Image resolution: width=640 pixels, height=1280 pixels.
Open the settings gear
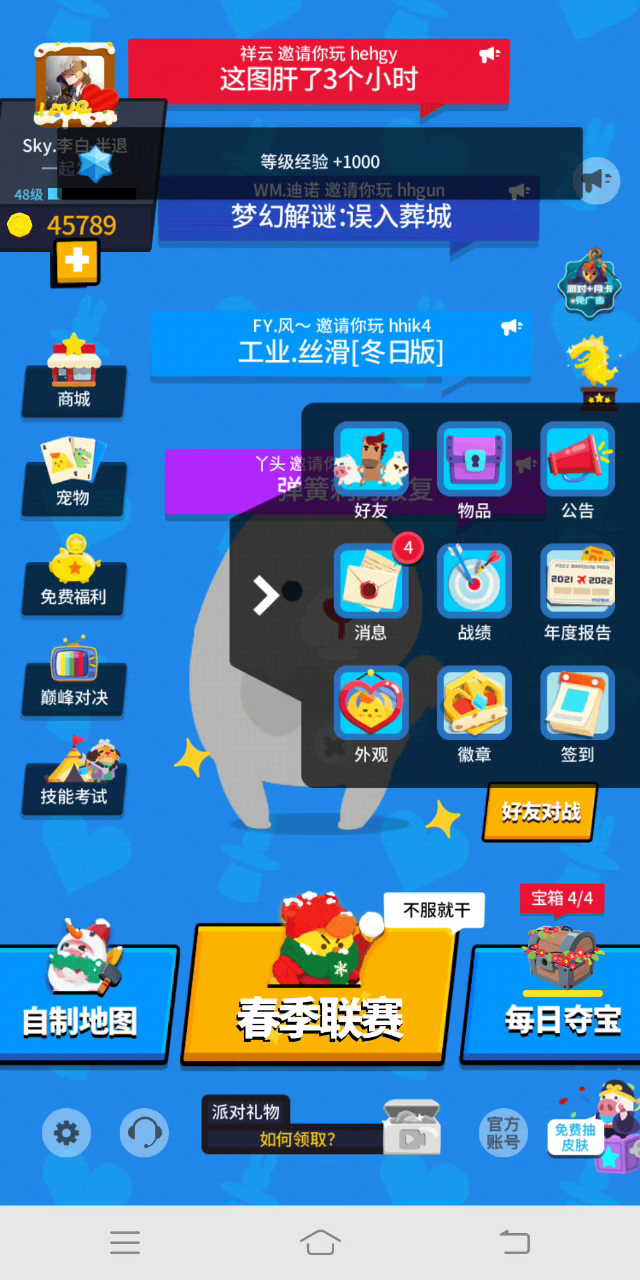tap(66, 1133)
